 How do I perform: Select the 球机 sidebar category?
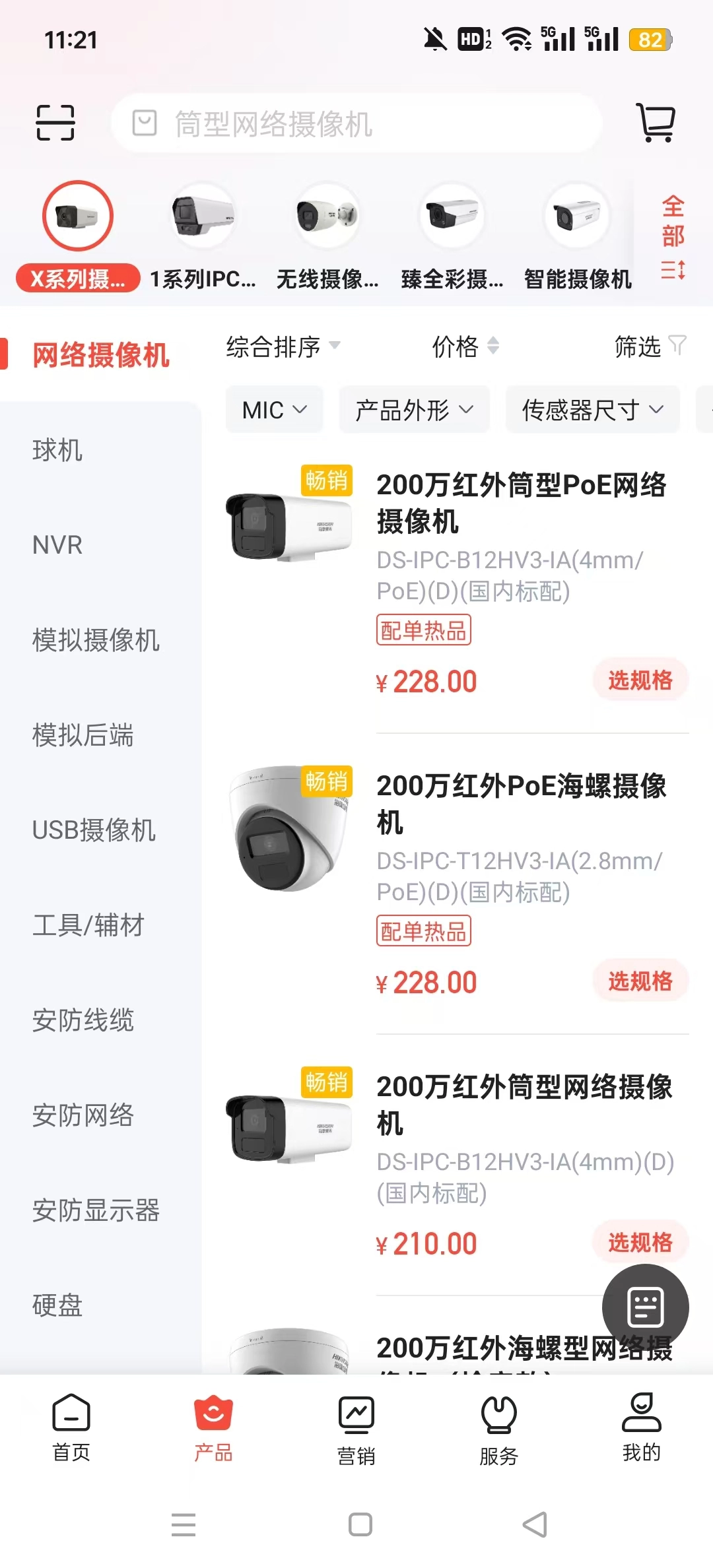[x=56, y=451]
